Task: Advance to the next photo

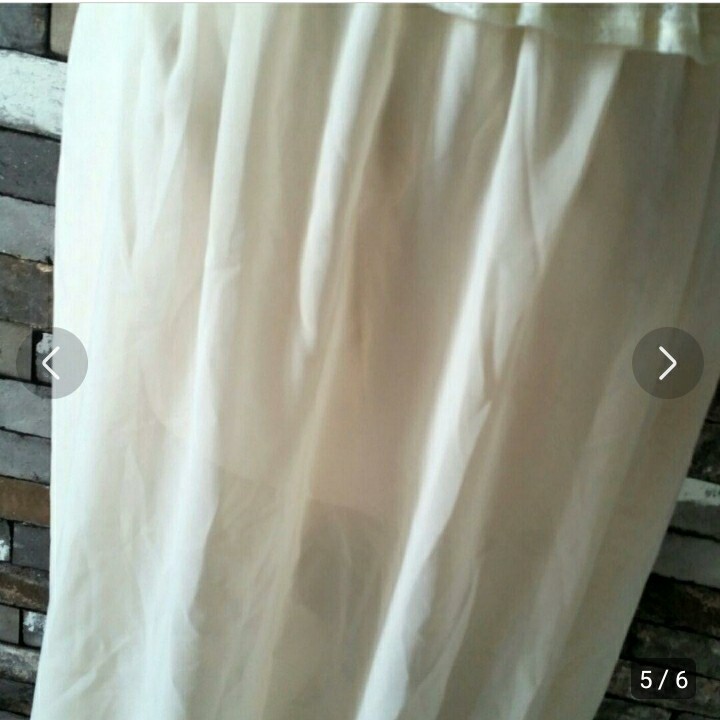Action: (667, 363)
